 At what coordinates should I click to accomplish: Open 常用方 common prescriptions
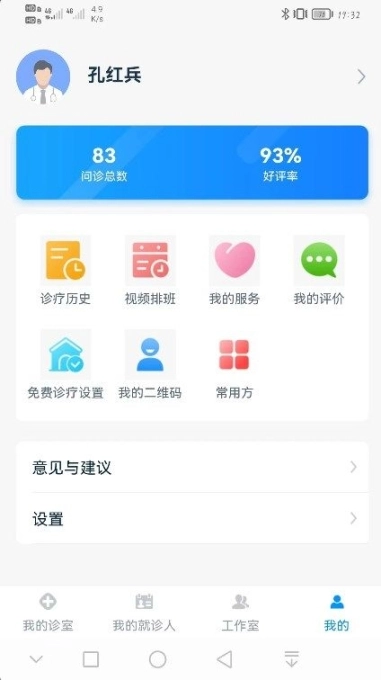coord(234,364)
